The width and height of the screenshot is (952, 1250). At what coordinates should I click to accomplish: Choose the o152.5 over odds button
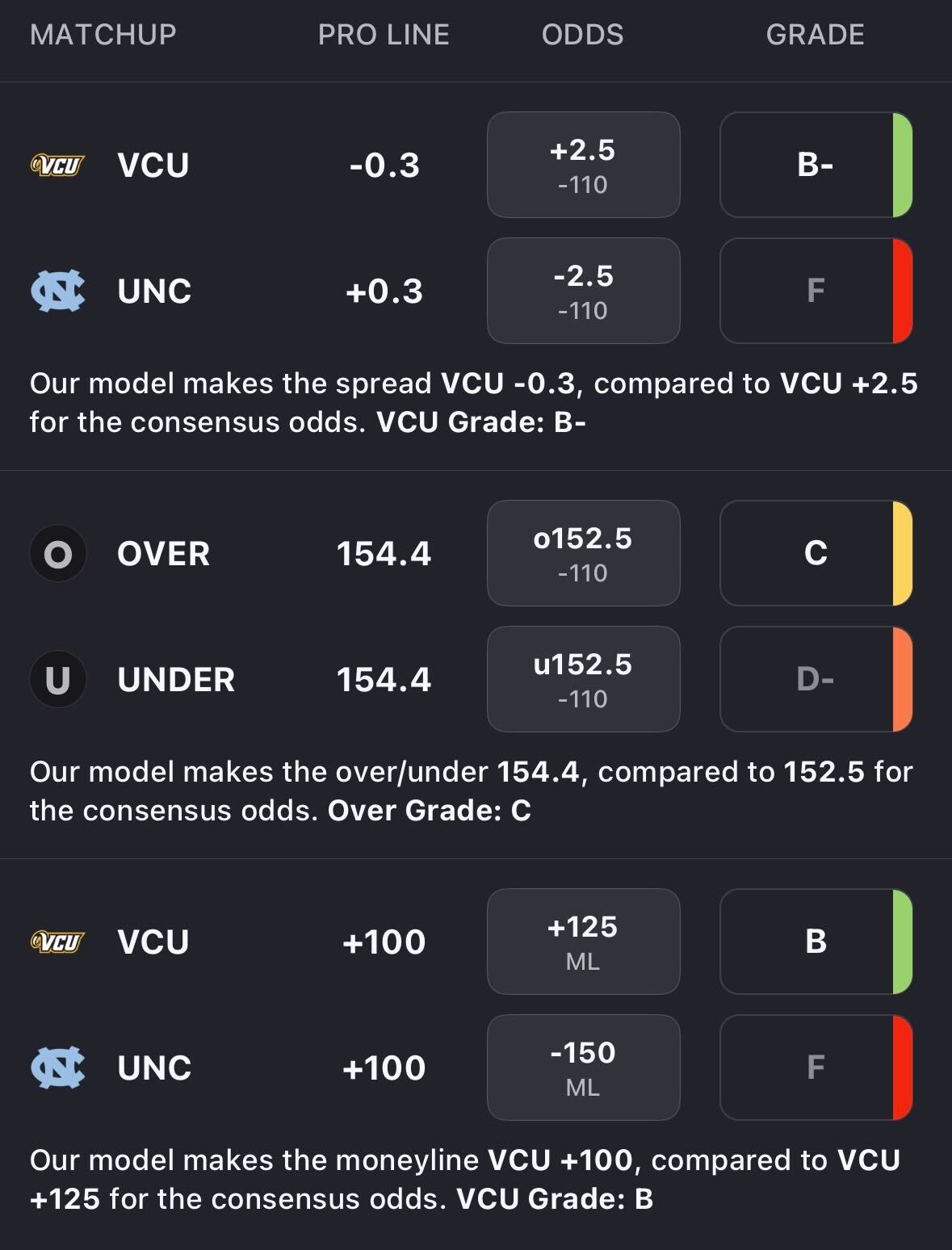click(x=583, y=553)
